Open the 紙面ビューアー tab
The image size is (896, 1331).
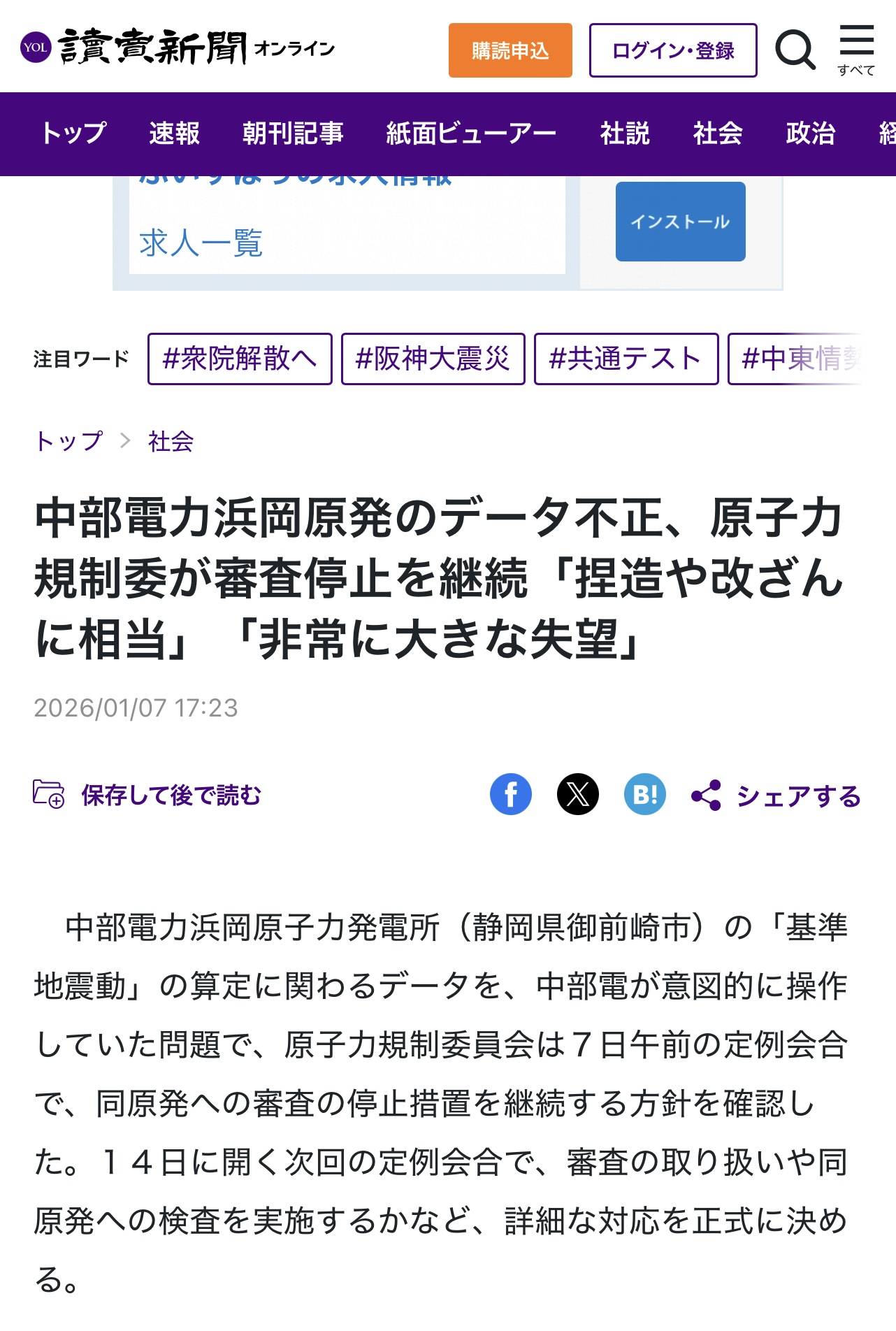(471, 133)
